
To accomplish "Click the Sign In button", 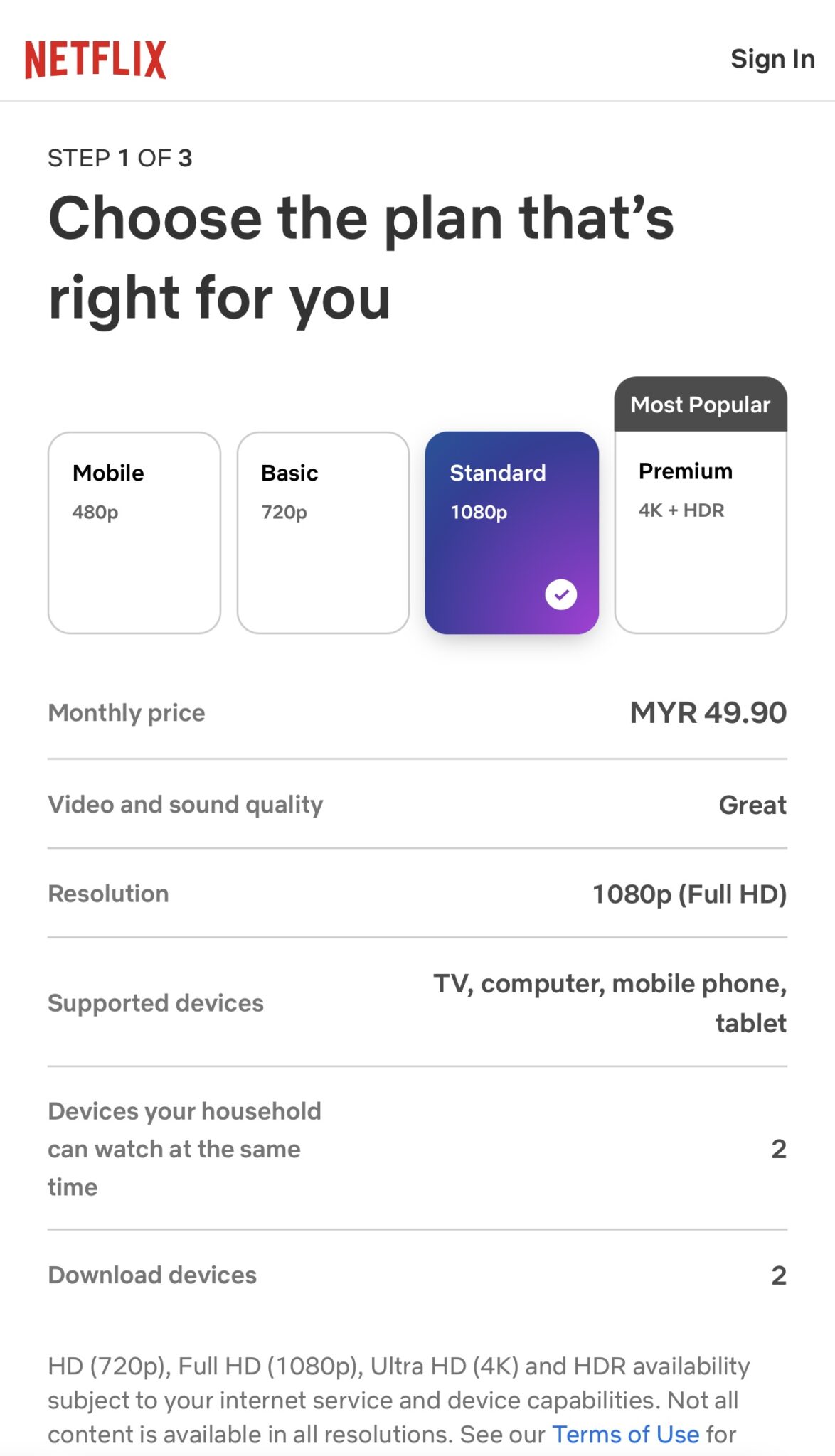I will [x=774, y=58].
